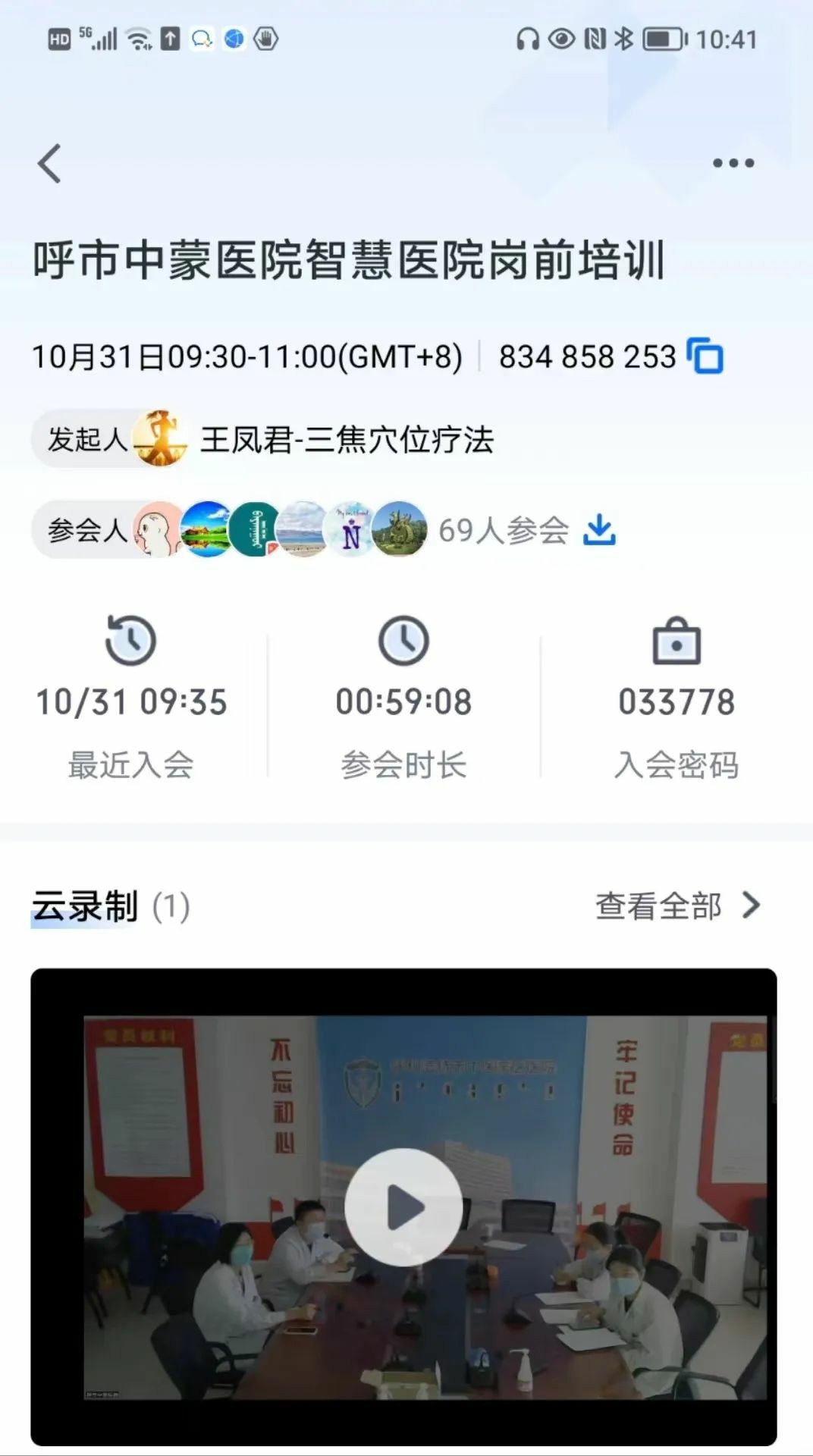The height and width of the screenshot is (1456, 813).
Task: Play the cloud recording video
Action: [x=403, y=1207]
